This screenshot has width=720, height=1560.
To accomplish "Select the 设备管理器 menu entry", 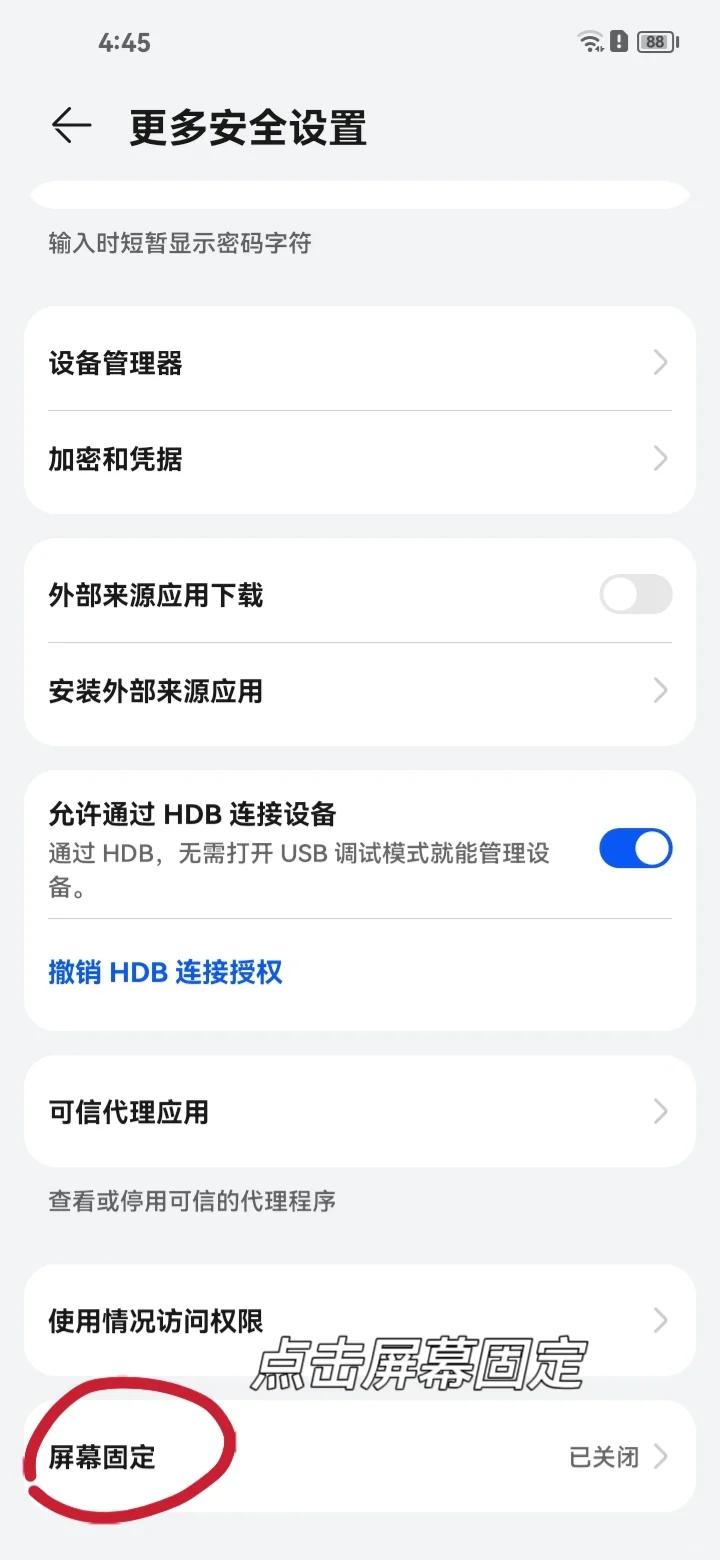I will coord(360,362).
